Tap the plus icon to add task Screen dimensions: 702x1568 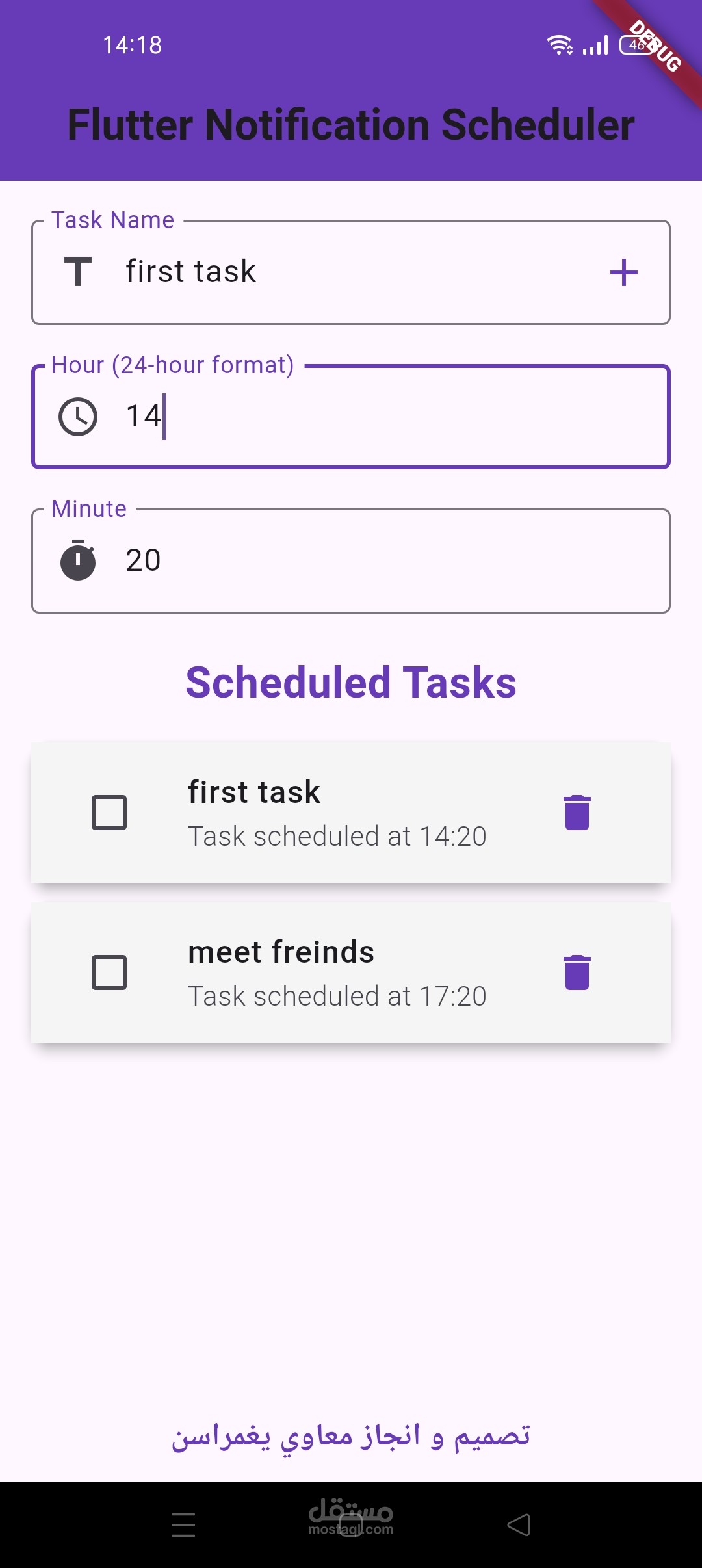623,272
